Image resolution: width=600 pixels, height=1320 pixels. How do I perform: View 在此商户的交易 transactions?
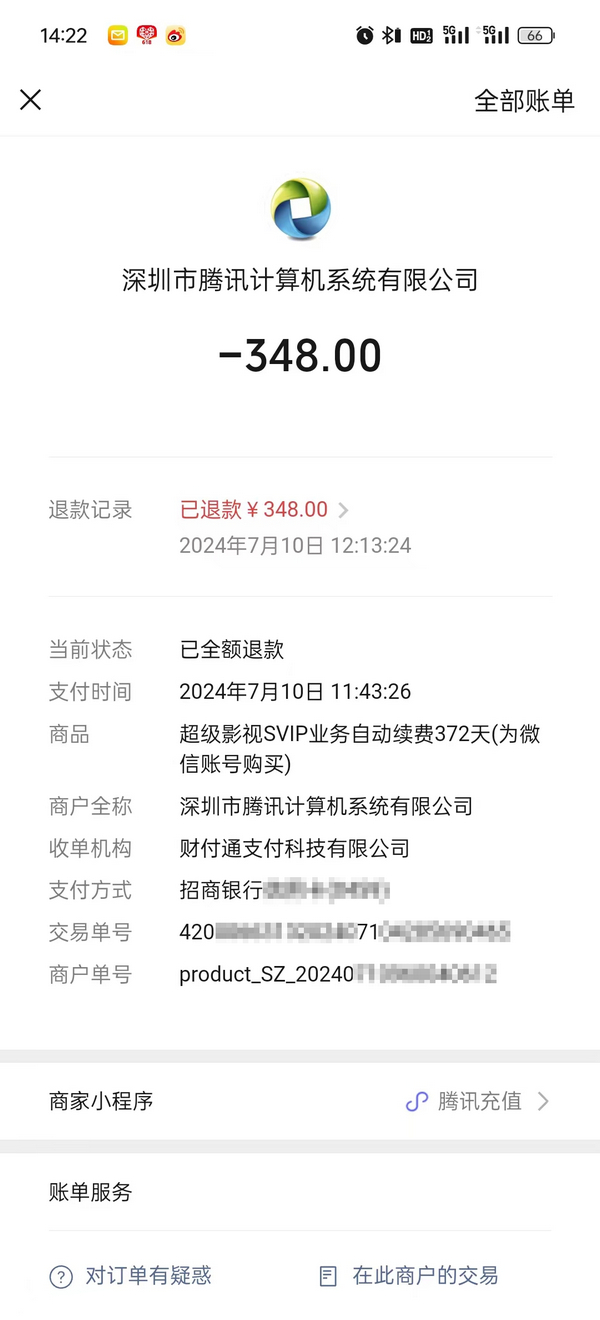coord(408,1276)
